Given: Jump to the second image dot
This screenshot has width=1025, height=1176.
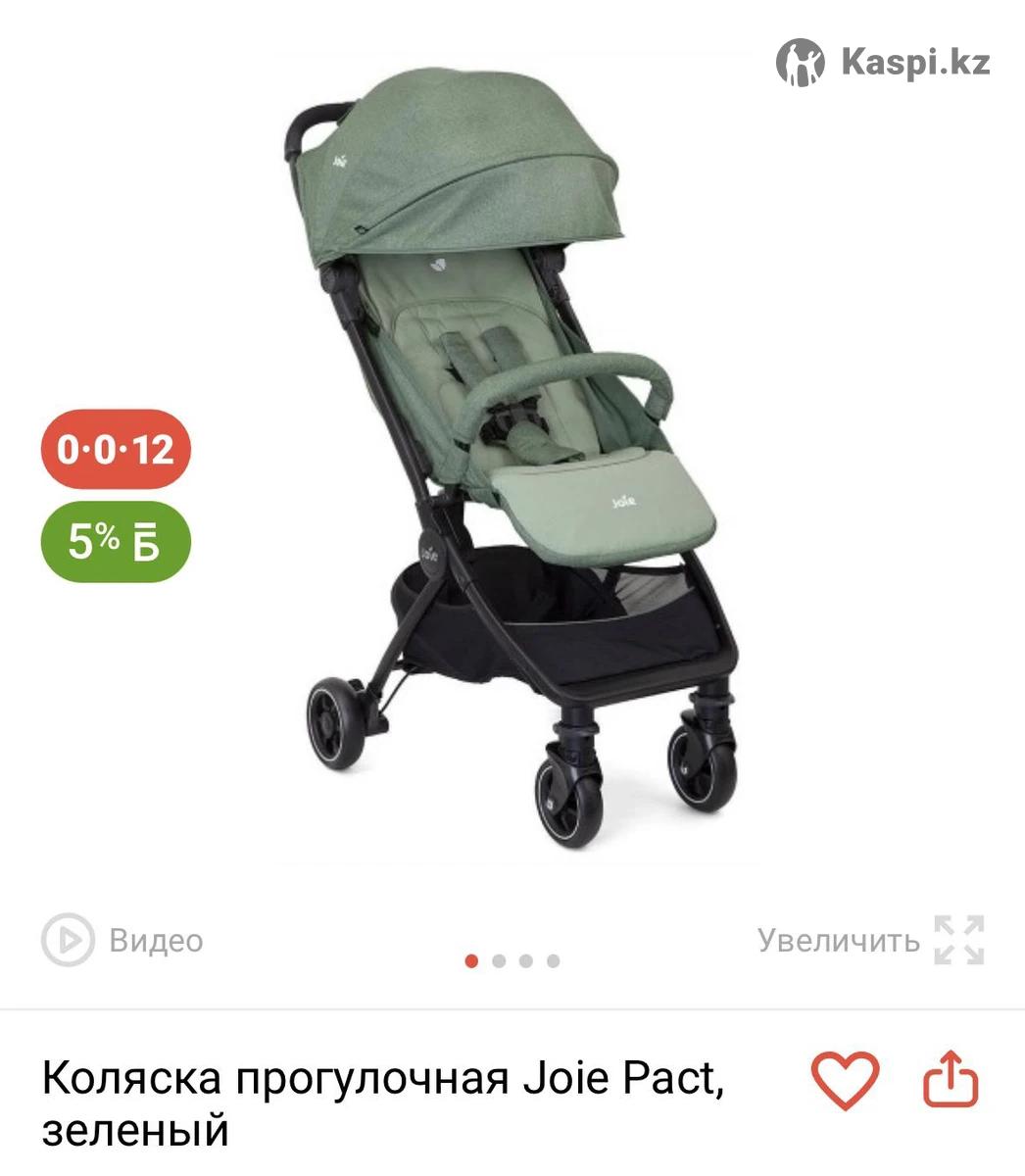Looking at the screenshot, I should (499, 961).
